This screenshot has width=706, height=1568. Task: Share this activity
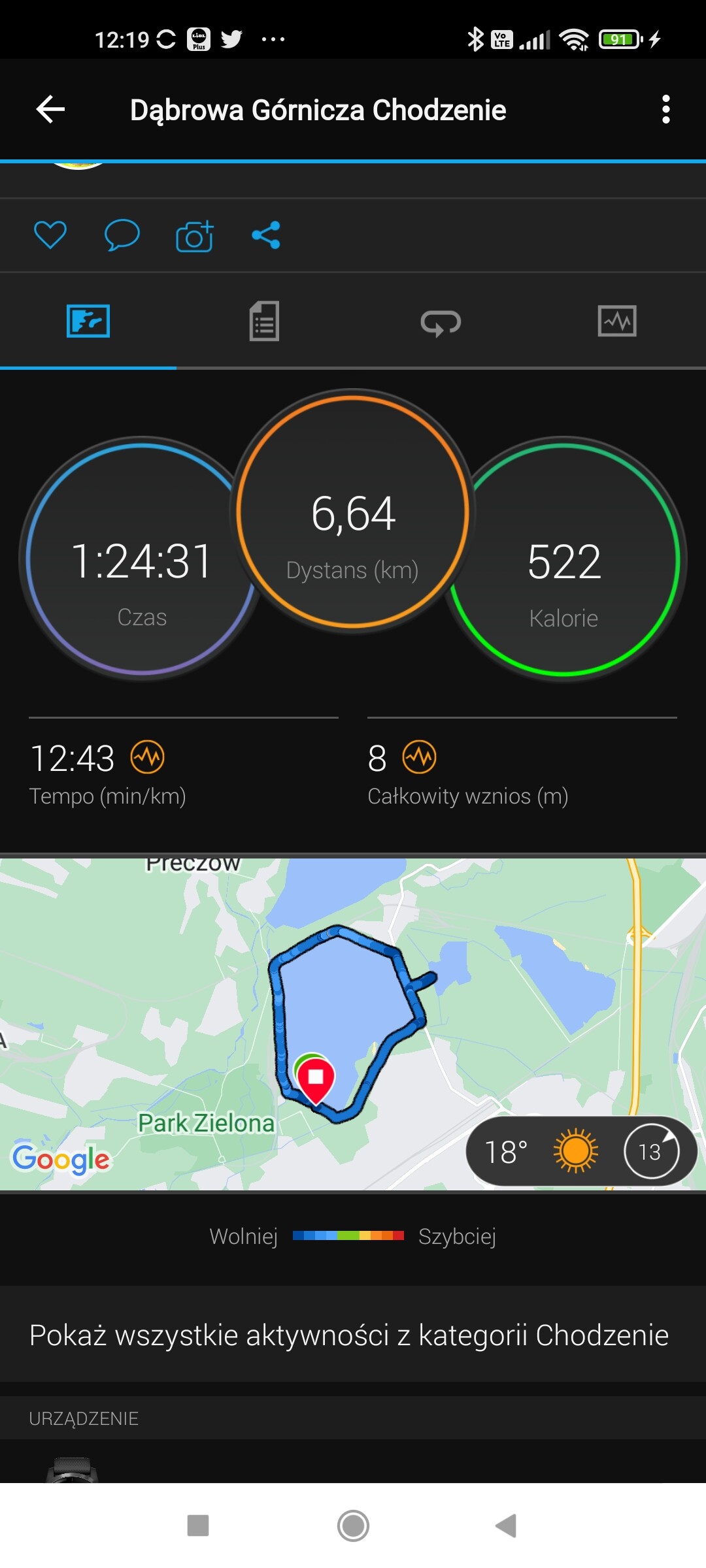tap(266, 235)
